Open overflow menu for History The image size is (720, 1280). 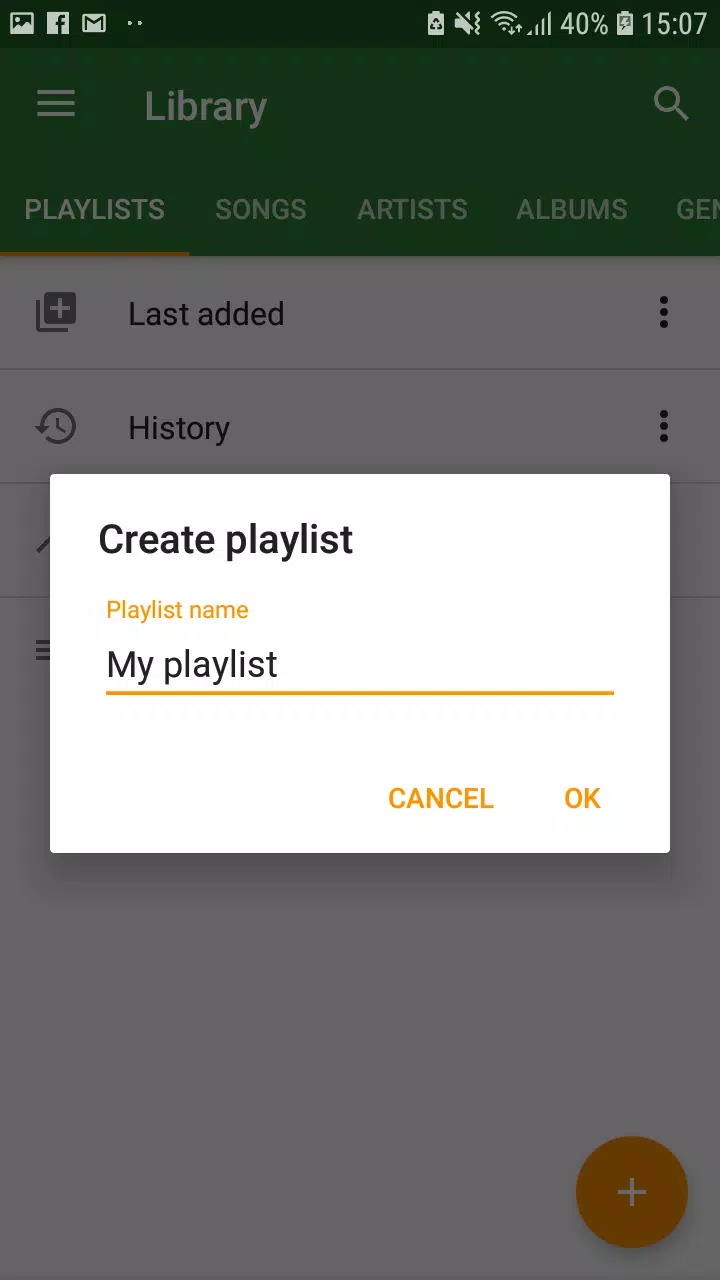click(663, 427)
